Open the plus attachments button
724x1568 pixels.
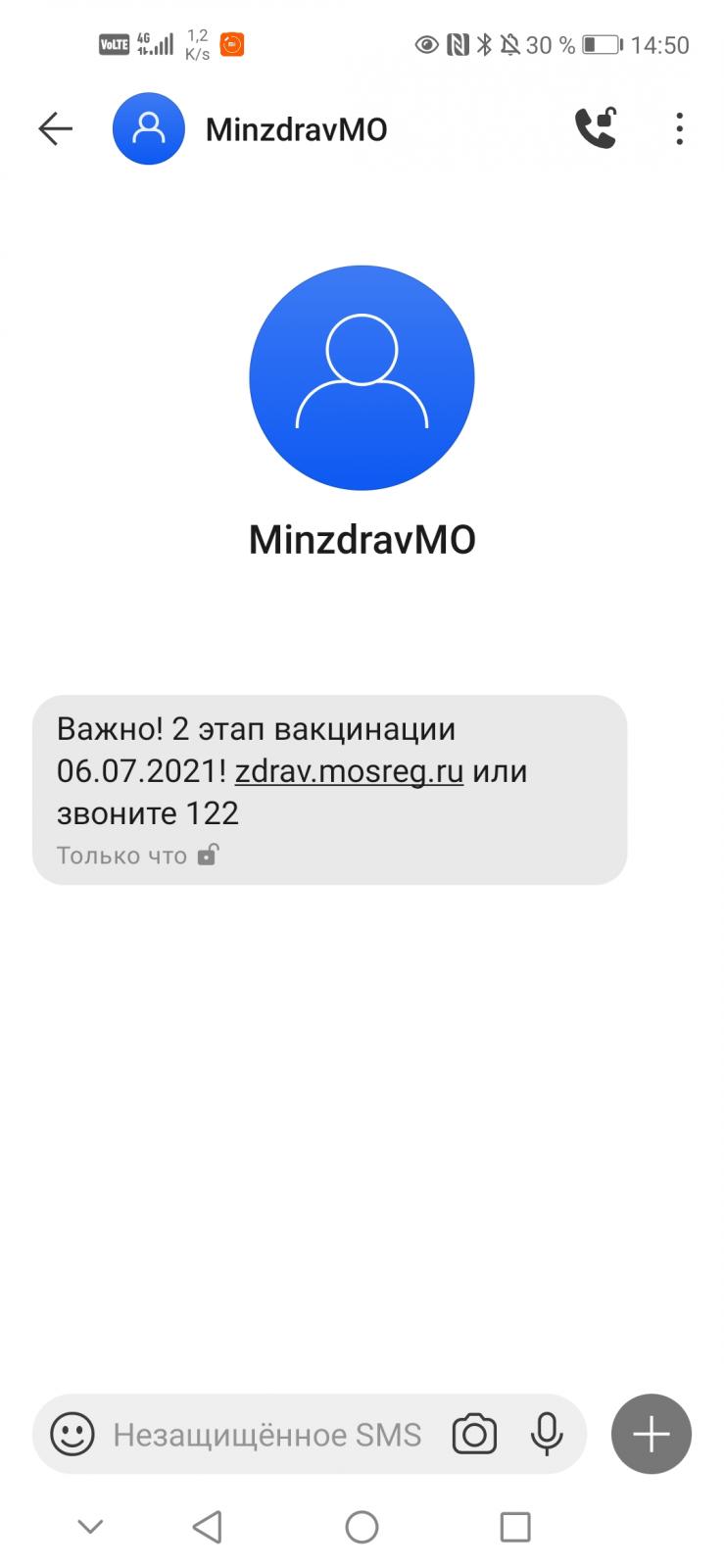tap(652, 1435)
